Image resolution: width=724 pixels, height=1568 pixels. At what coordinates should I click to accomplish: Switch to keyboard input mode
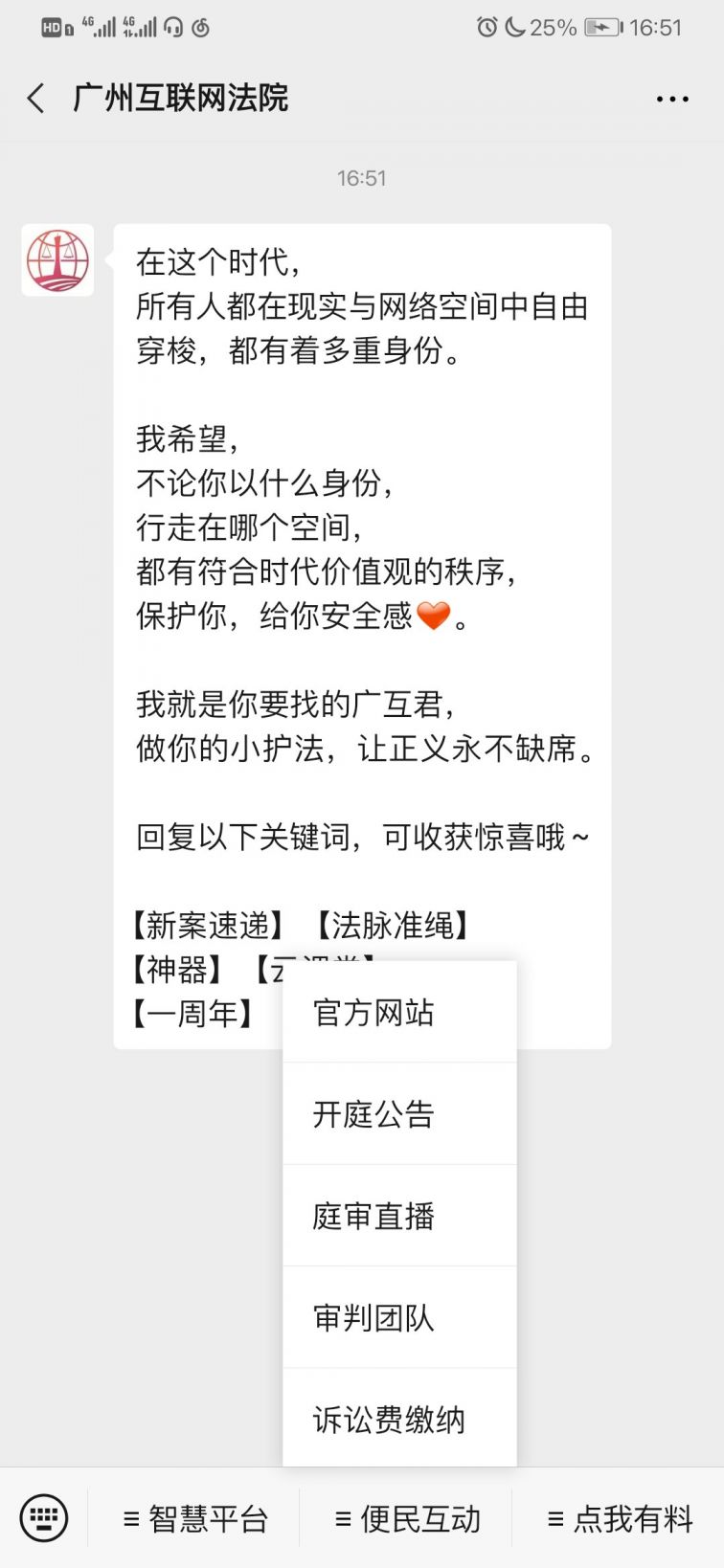click(x=44, y=1518)
